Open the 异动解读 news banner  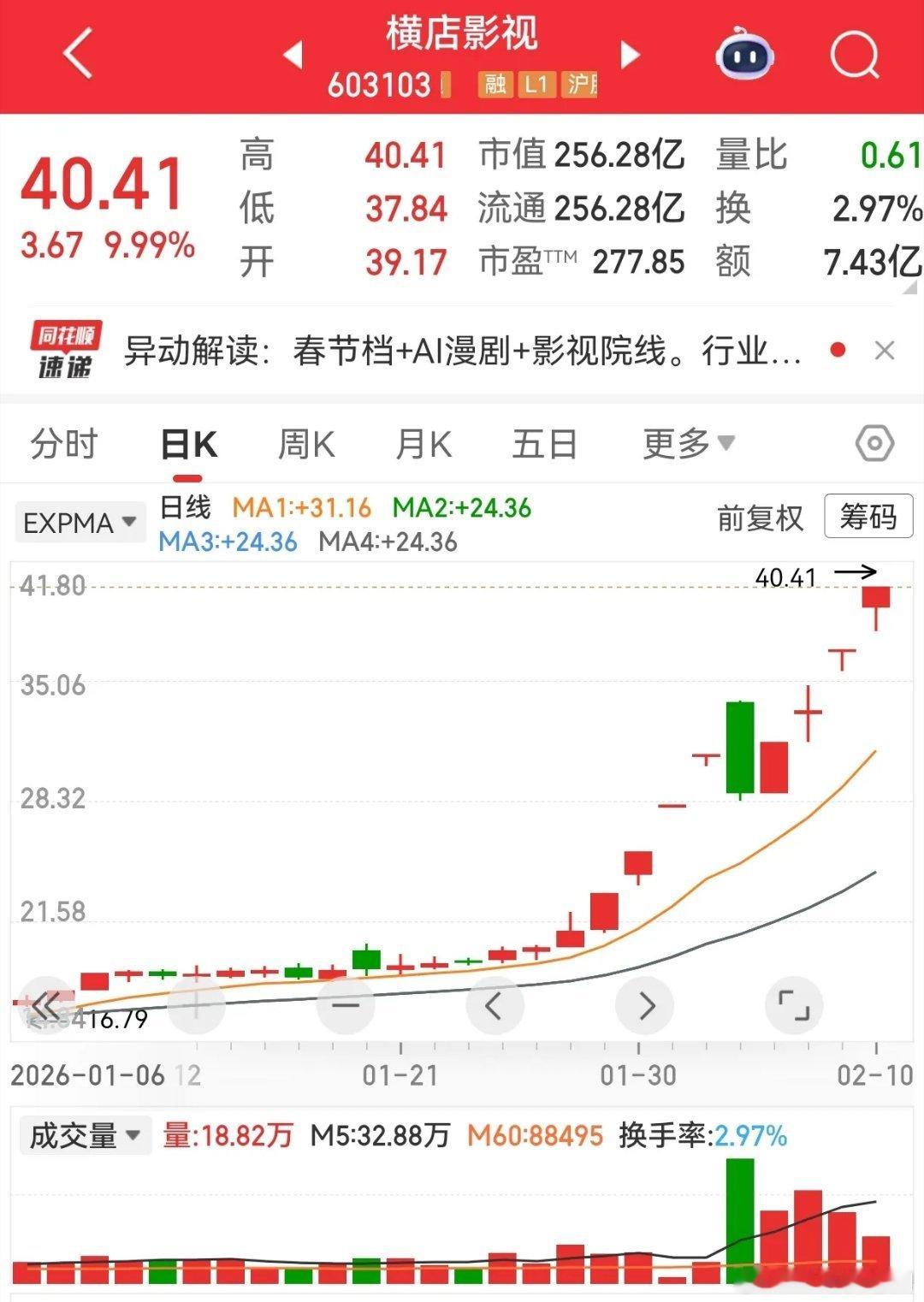click(x=462, y=351)
